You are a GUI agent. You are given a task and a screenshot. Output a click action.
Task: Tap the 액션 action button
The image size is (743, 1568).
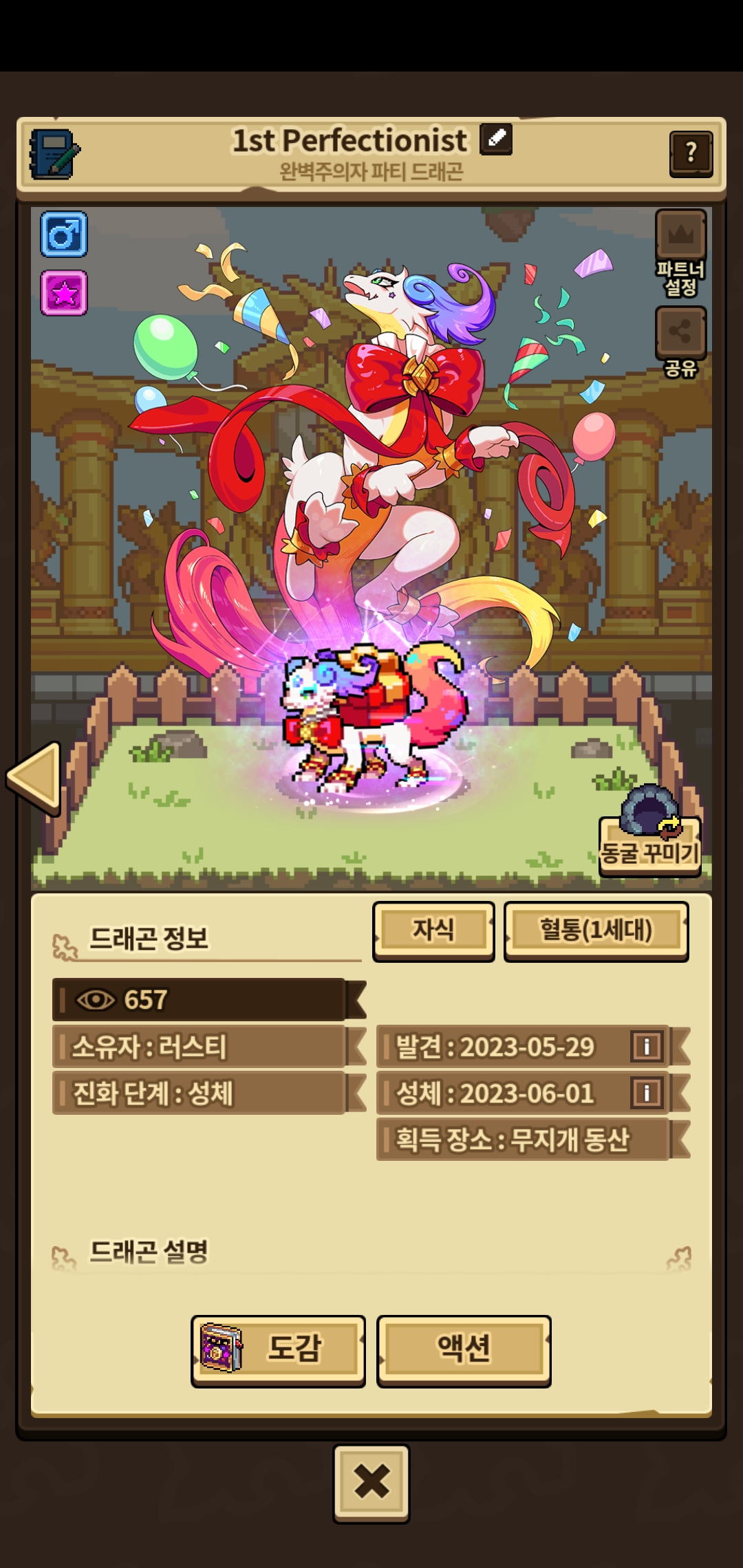[x=464, y=1351]
